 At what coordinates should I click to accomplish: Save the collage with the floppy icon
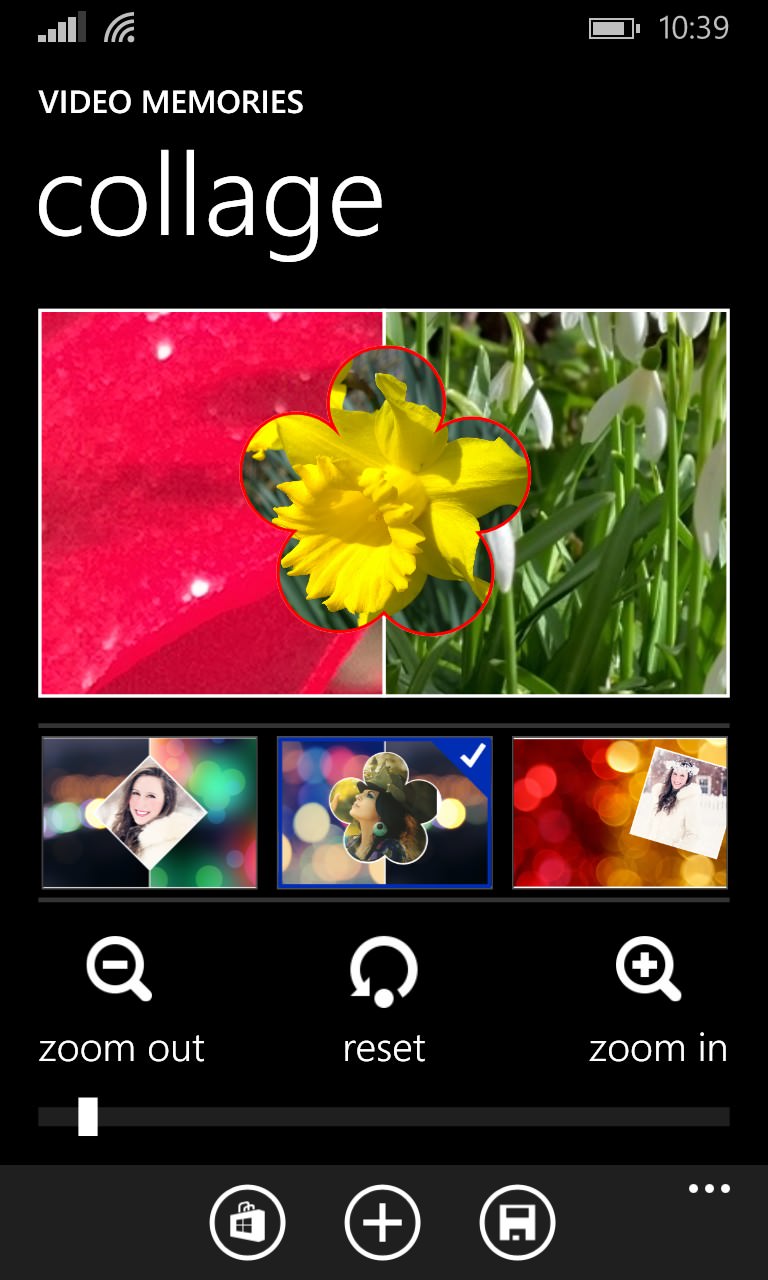pyautogui.click(x=518, y=1223)
